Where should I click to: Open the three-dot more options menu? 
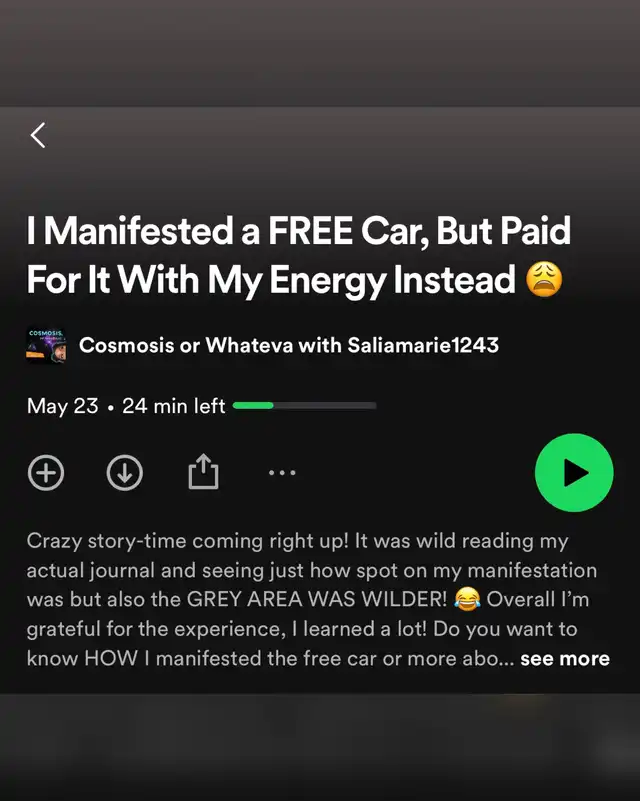(x=282, y=473)
